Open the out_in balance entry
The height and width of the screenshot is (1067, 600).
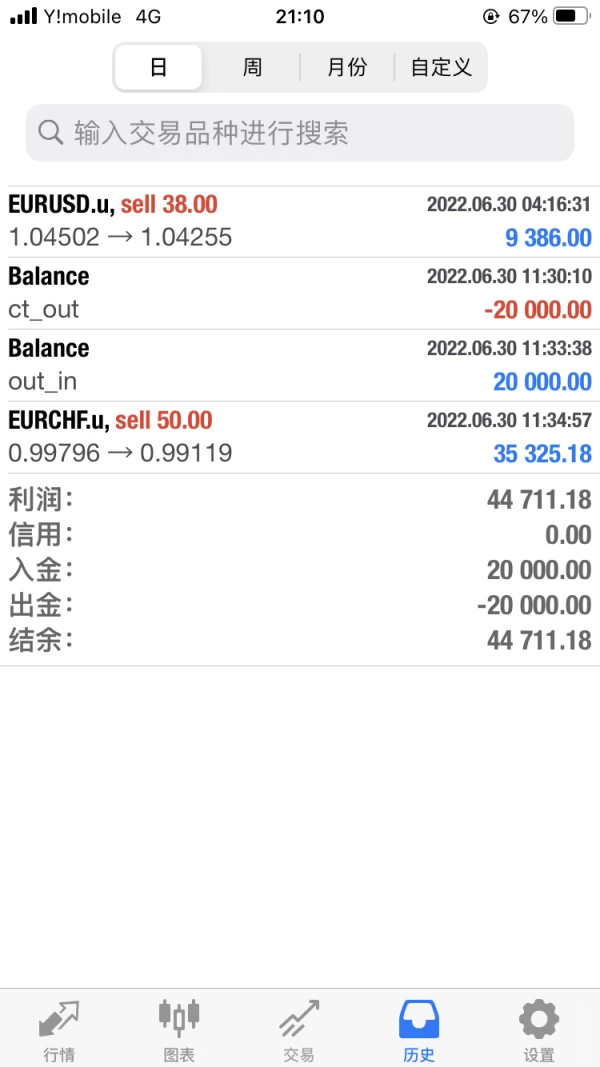pos(300,365)
